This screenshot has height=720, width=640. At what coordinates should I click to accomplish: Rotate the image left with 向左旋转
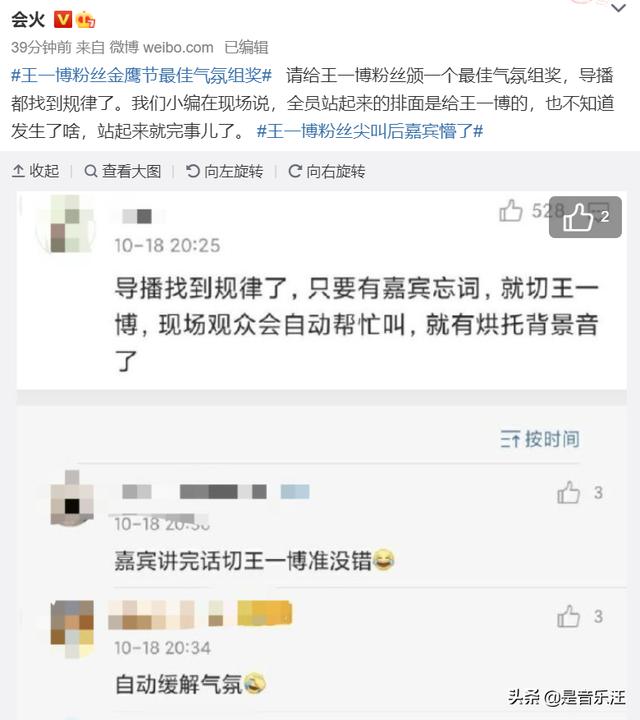tap(225, 172)
